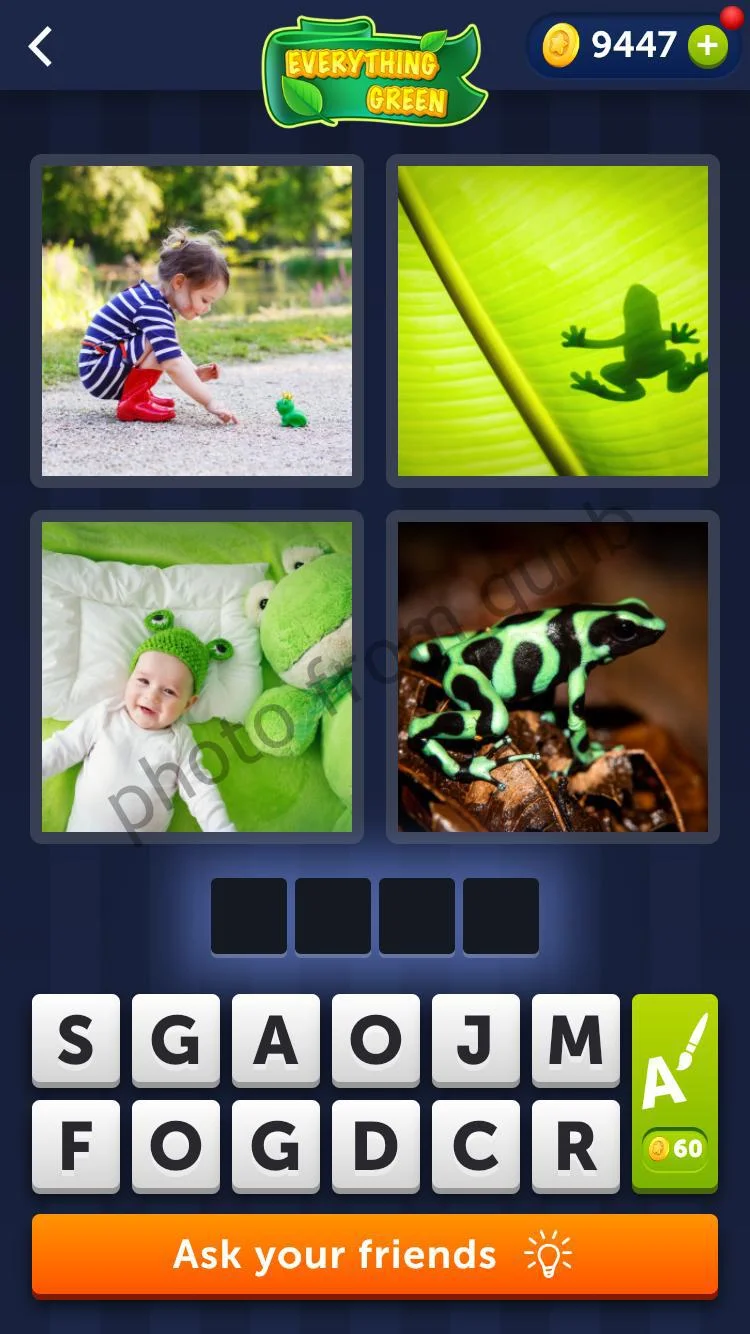Viewport: 750px width, 1334px height.
Task: Use the 60-coin letter hint
Action: click(x=675, y=1093)
